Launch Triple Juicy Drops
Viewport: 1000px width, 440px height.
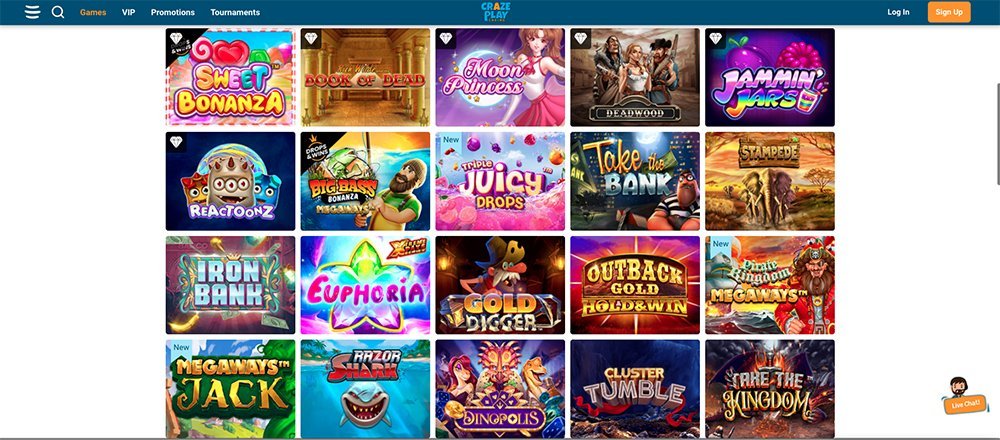tap(500, 181)
